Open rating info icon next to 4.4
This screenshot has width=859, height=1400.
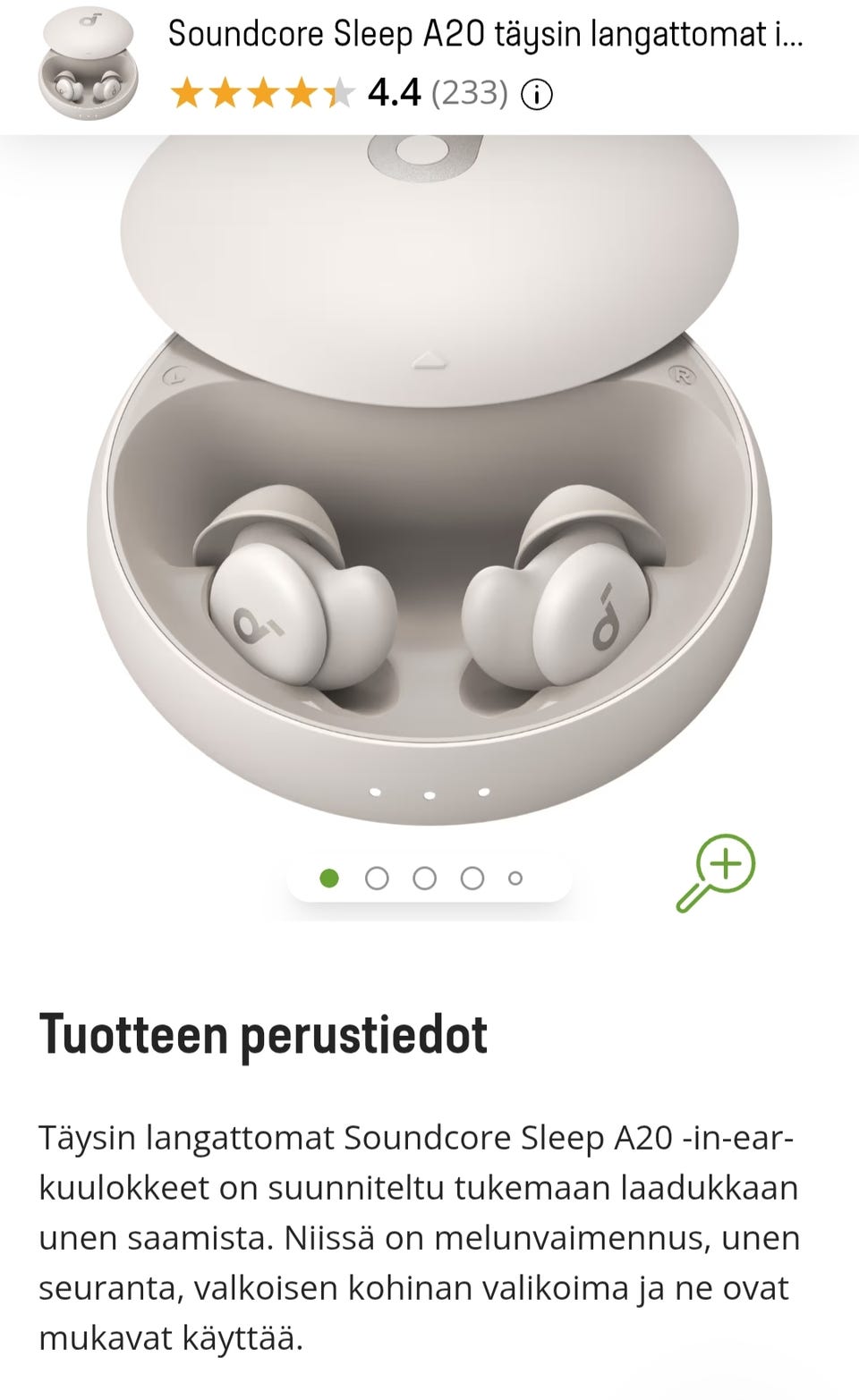click(x=537, y=93)
